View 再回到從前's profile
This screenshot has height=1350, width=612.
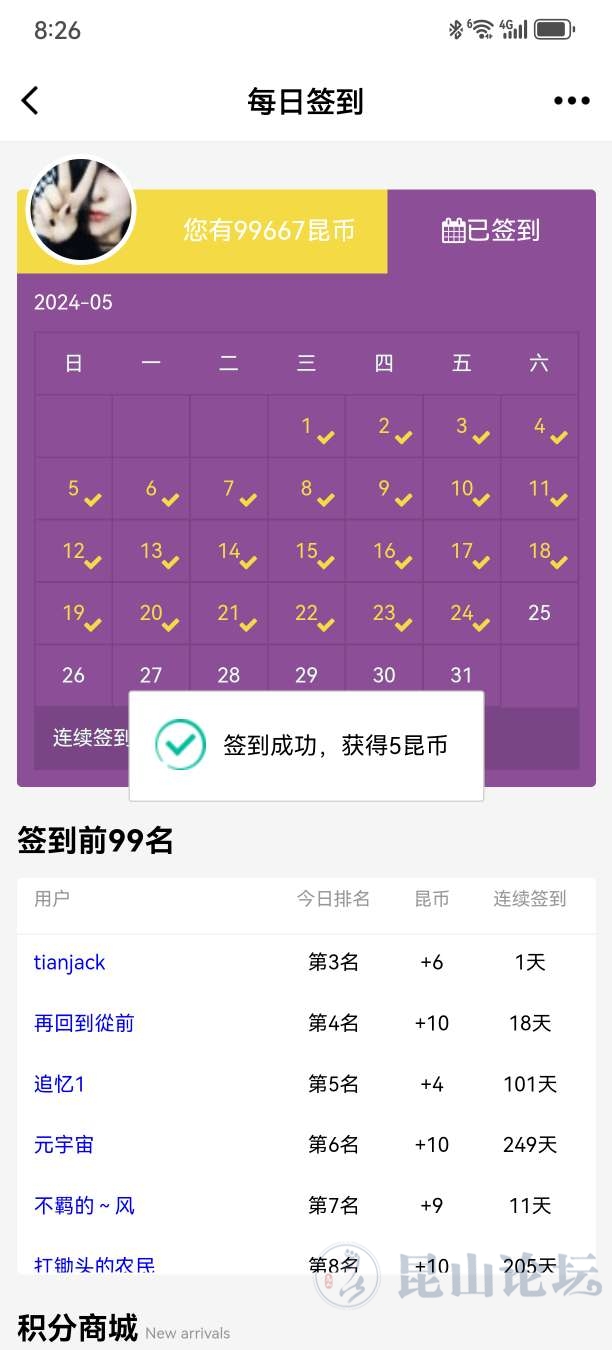(x=84, y=1023)
